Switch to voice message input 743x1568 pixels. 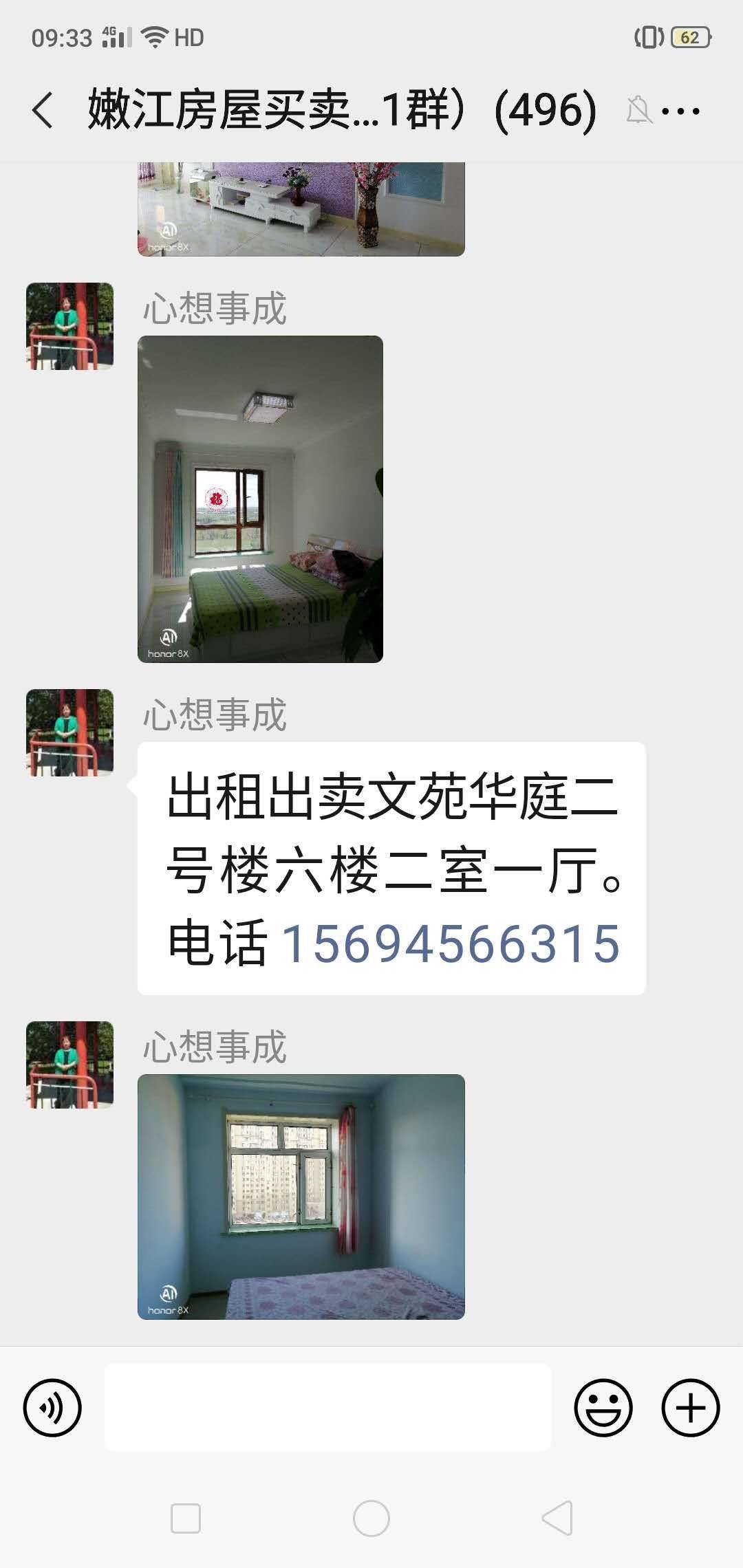(52, 1408)
